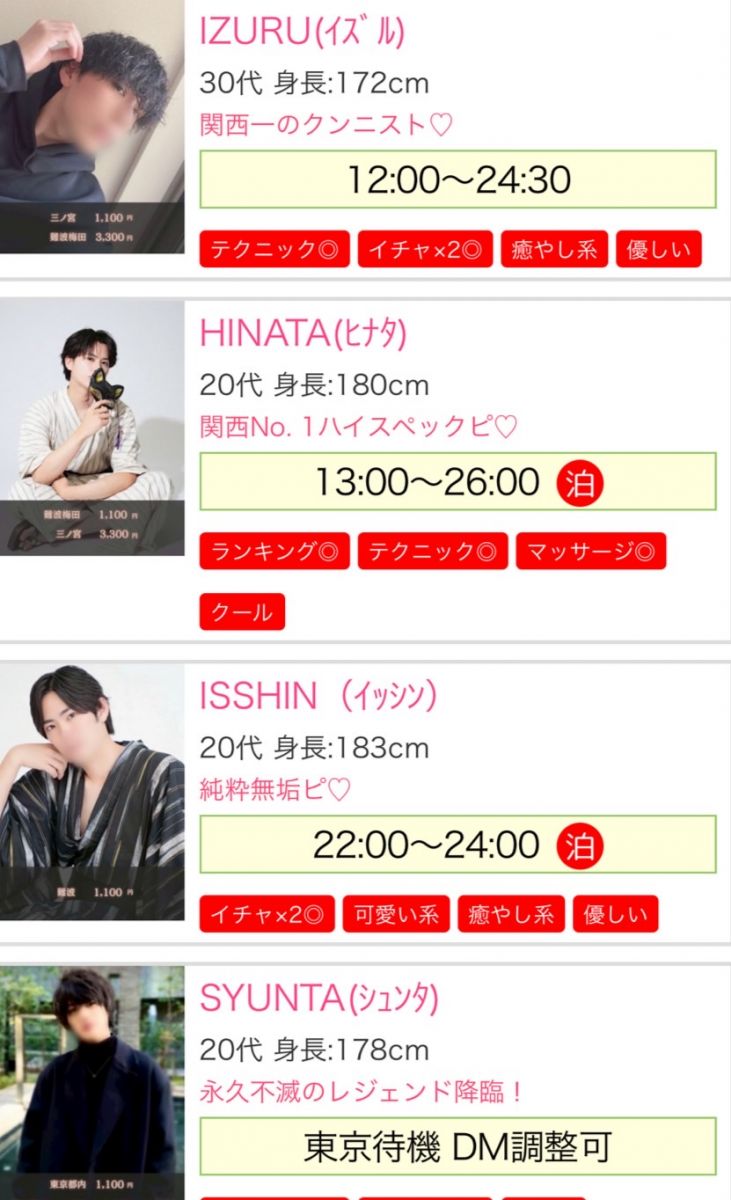731x1200 pixels.
Task: Open the IZURU name link
Action: point(302,33)
